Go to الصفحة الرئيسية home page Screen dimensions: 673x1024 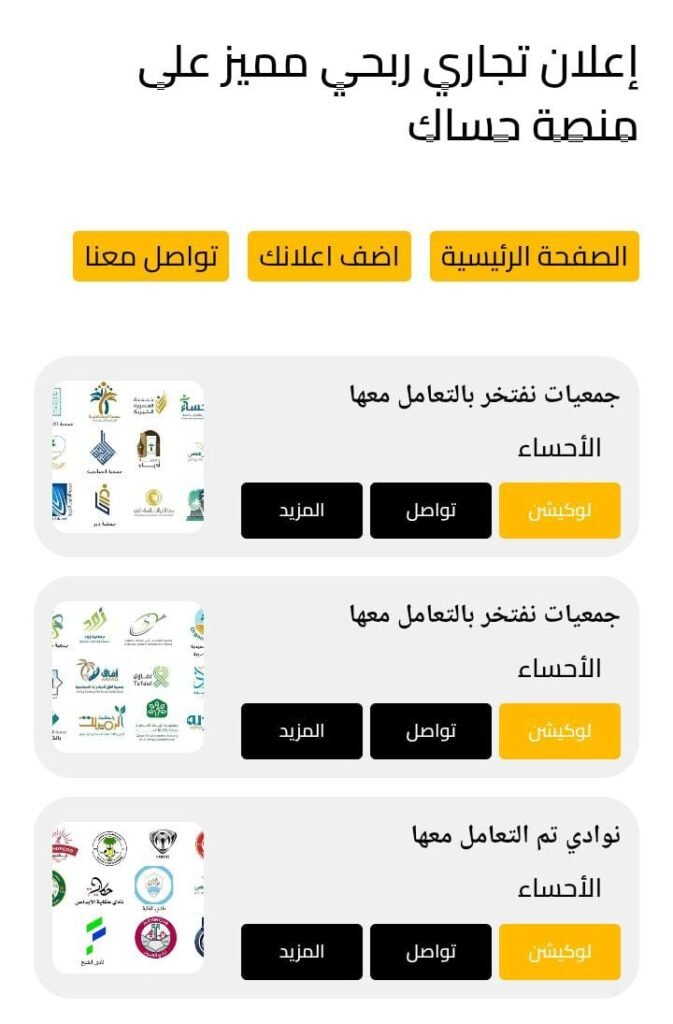click(534, 257)
